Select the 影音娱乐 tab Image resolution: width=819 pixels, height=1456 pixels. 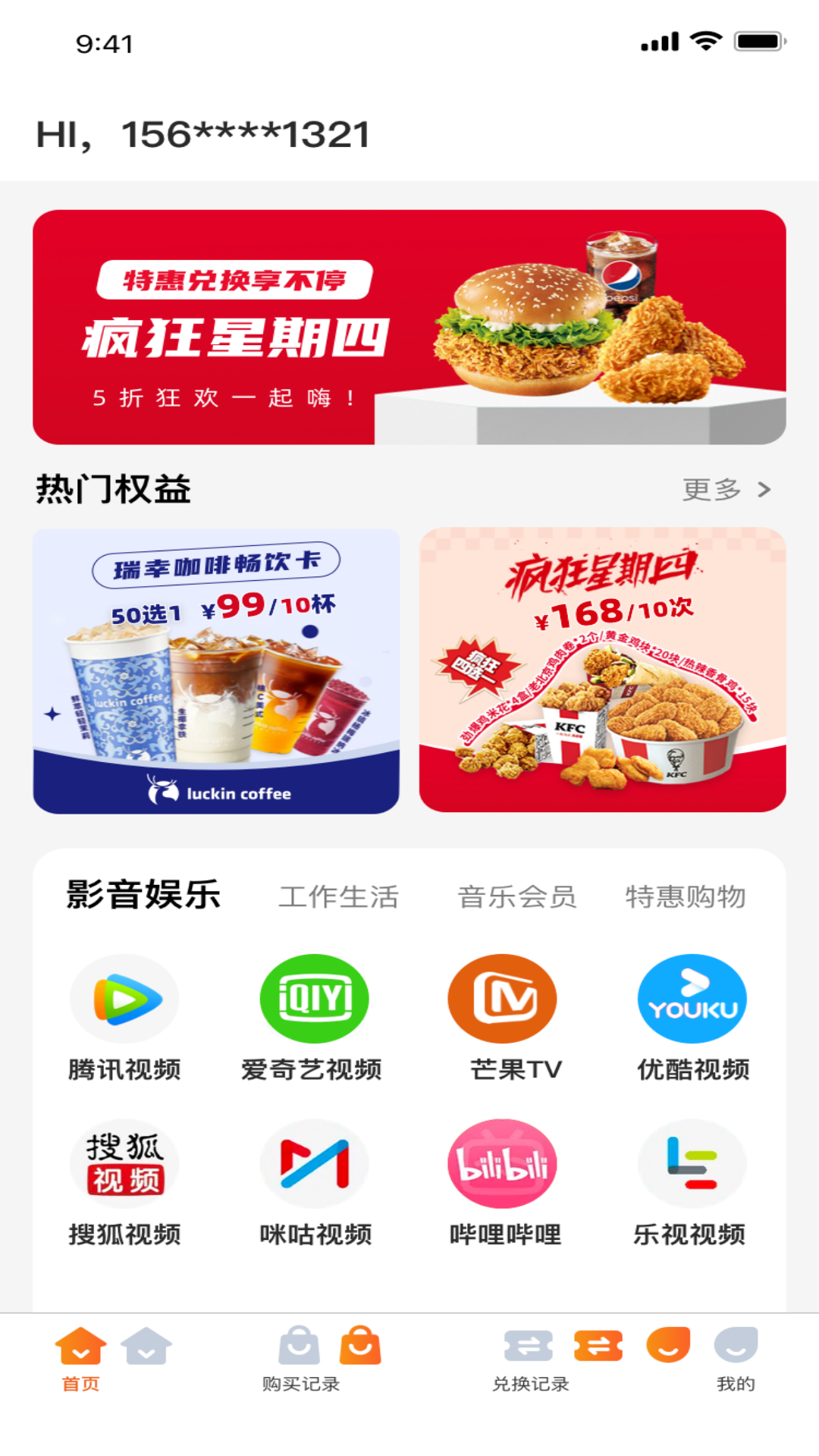[143, 896]
